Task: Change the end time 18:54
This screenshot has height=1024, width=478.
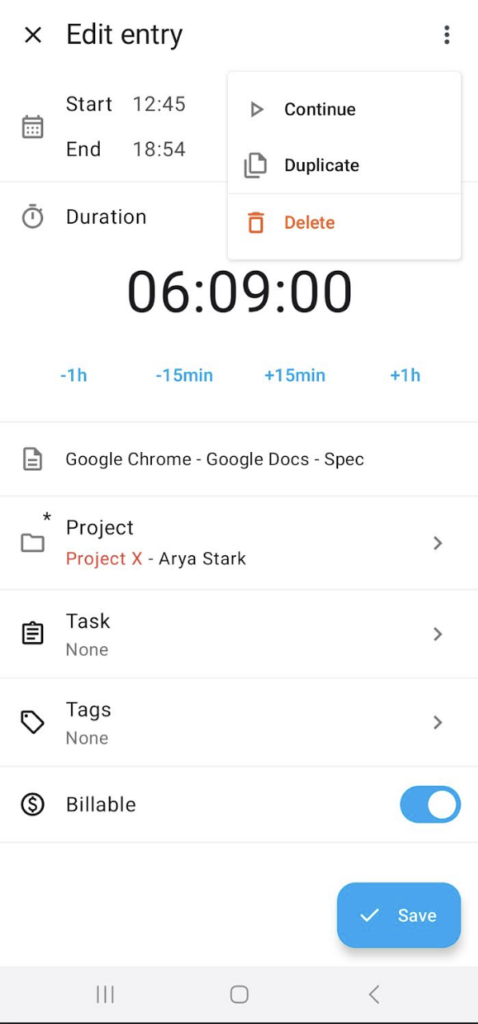Action: click(159, 150)
